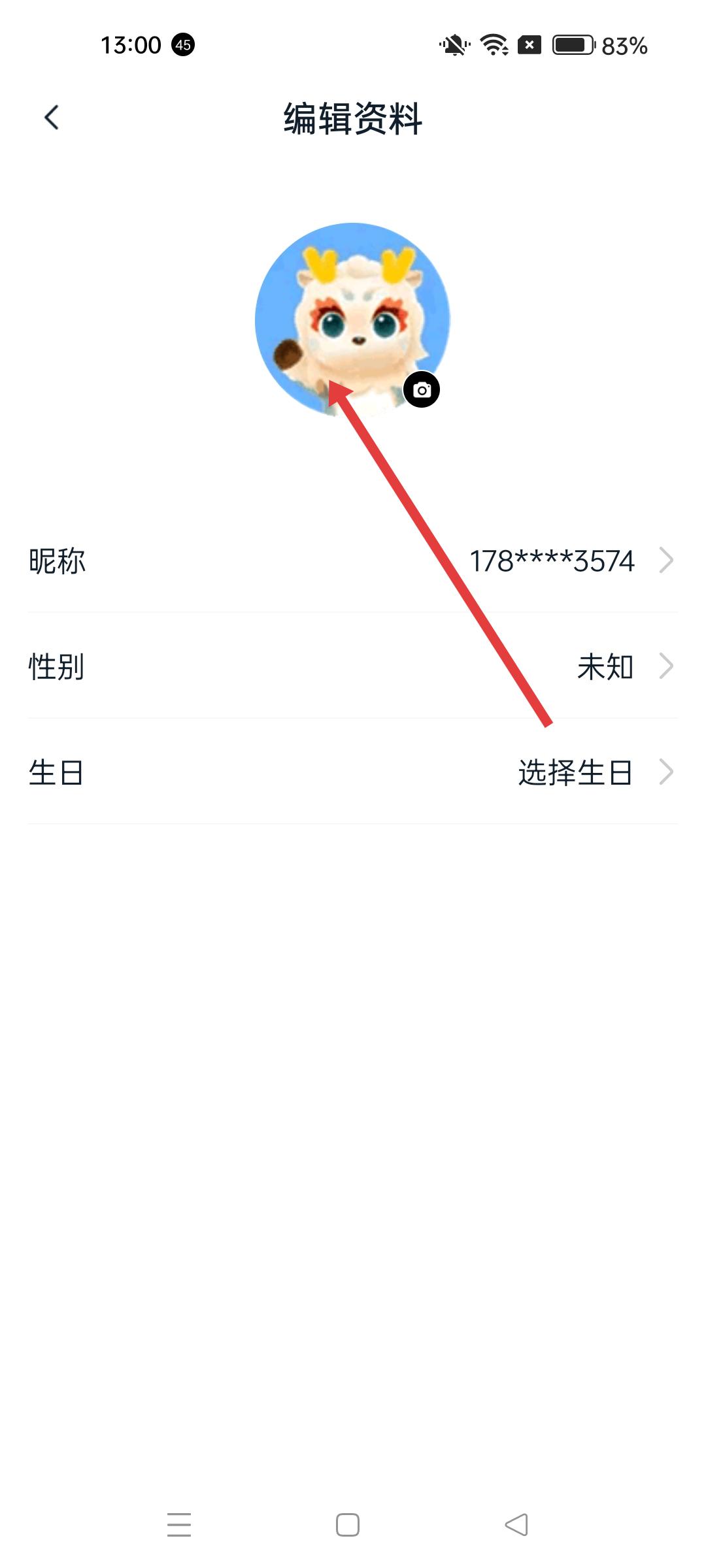Open the 昵称 nickname row
The image size is (706, 1568).
353,561
